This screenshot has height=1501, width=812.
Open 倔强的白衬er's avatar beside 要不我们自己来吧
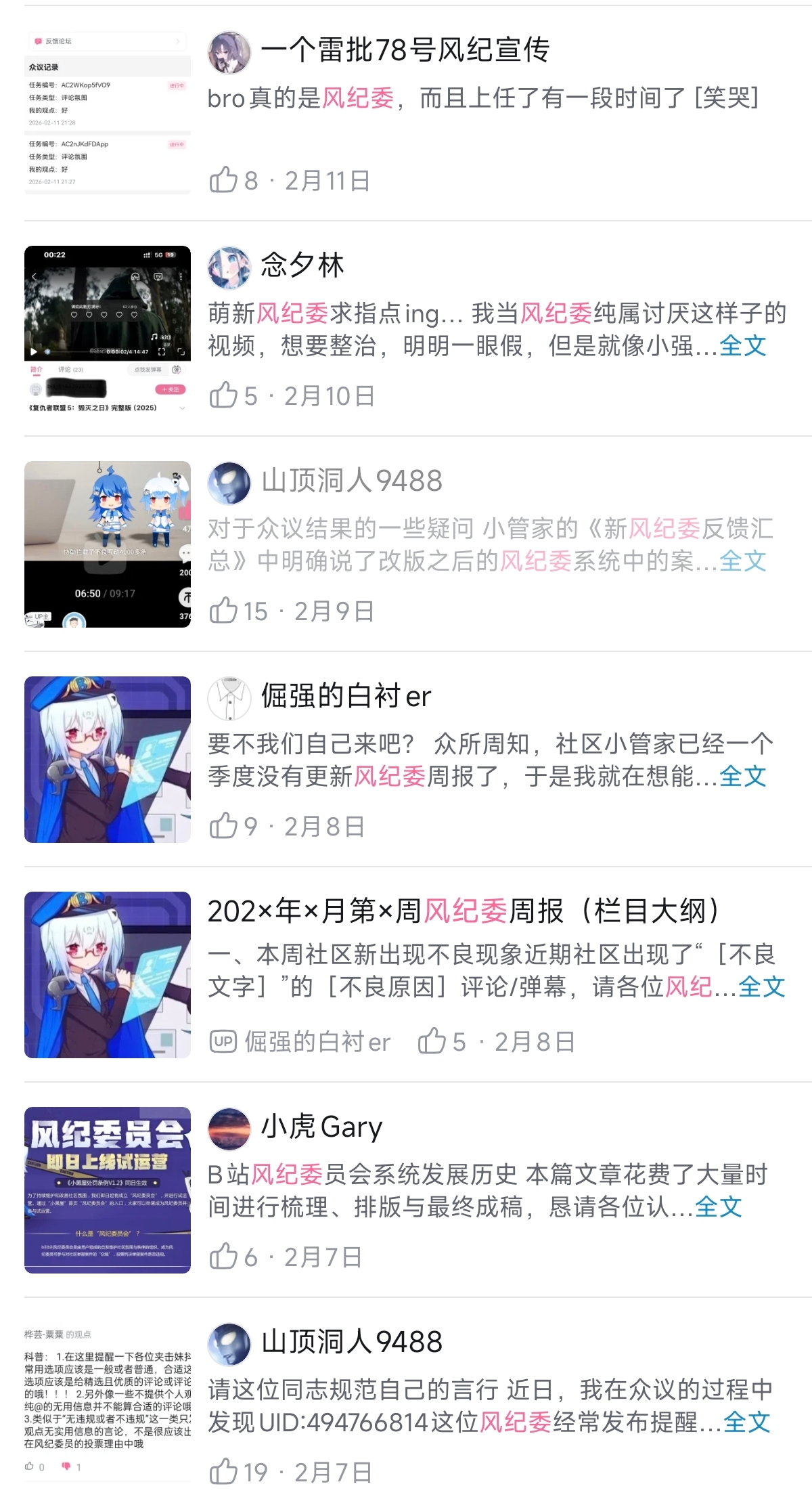click(x=229, y=698)
